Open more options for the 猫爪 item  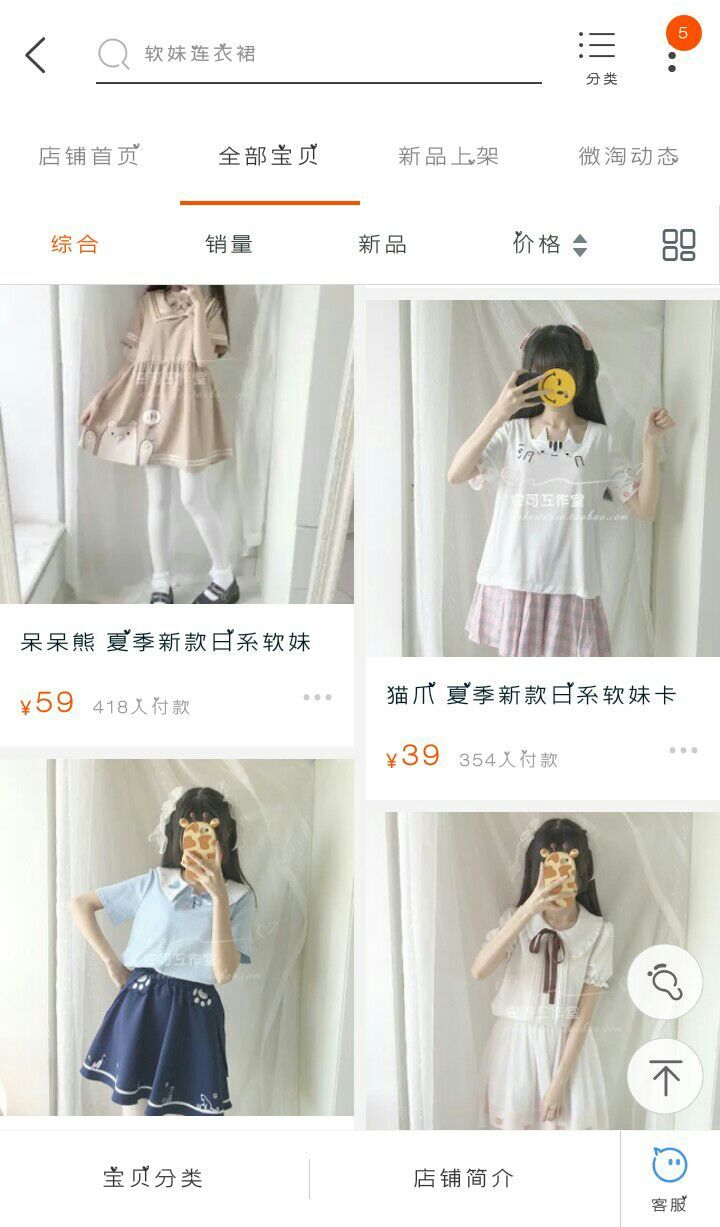click(x=683, y=751)
